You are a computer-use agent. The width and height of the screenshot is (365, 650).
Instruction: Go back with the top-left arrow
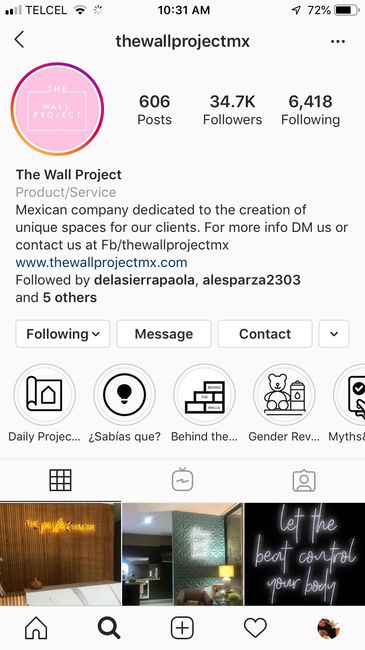pyautogui.click(x=19, y=40)
